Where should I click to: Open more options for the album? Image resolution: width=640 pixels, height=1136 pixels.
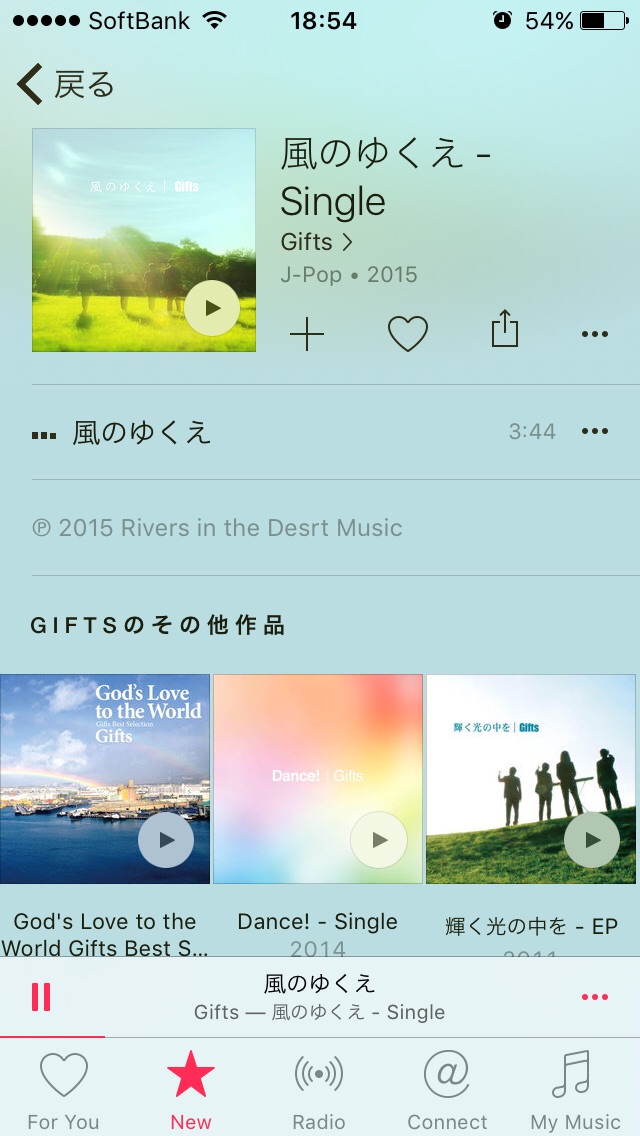(x=595, y=334)
